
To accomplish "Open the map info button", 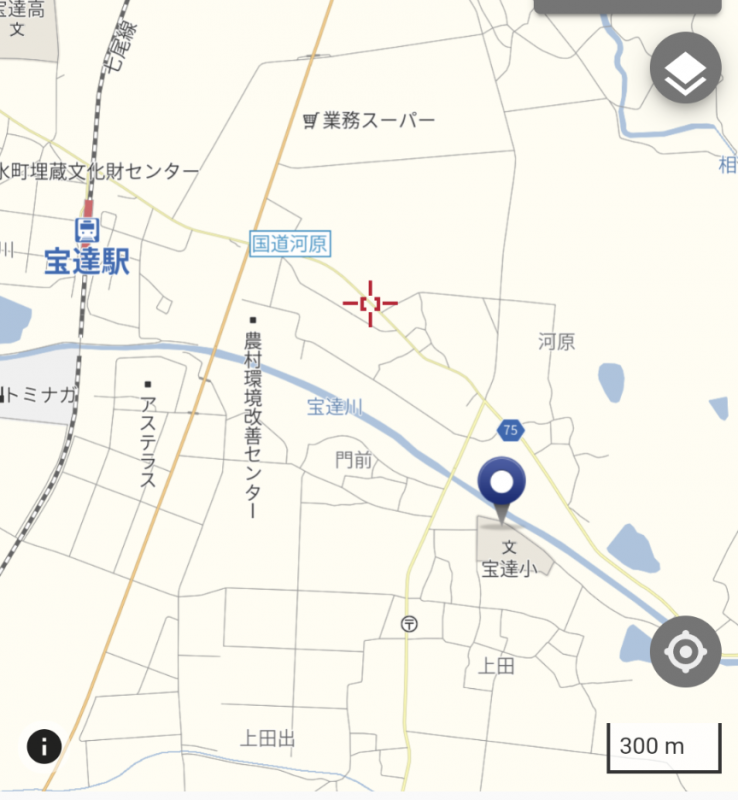I will point(44,745).
